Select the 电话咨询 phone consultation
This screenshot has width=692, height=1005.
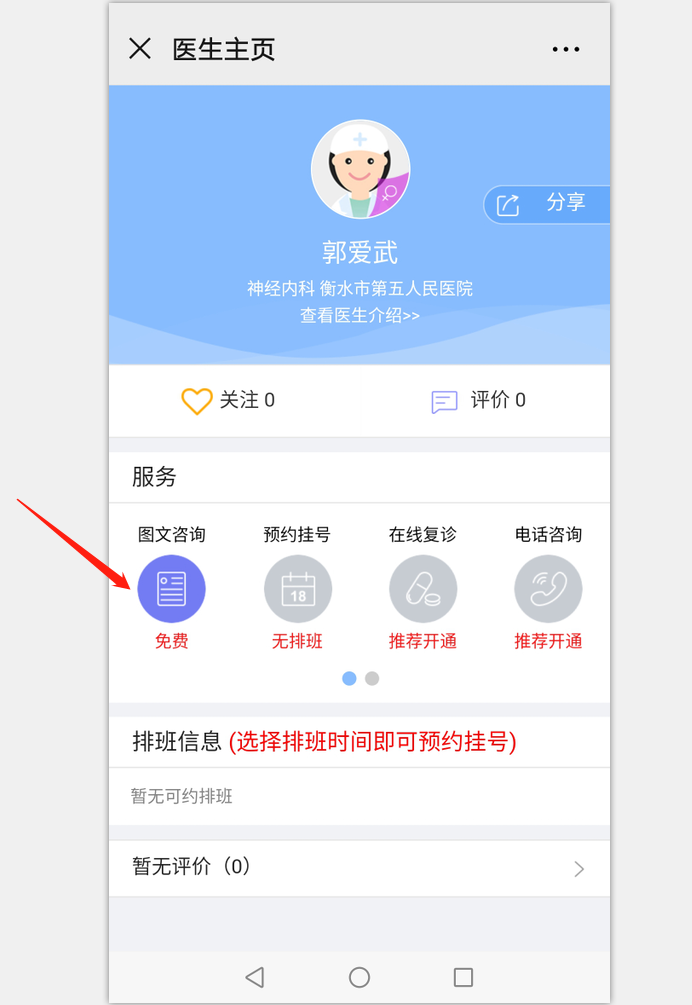548,589
